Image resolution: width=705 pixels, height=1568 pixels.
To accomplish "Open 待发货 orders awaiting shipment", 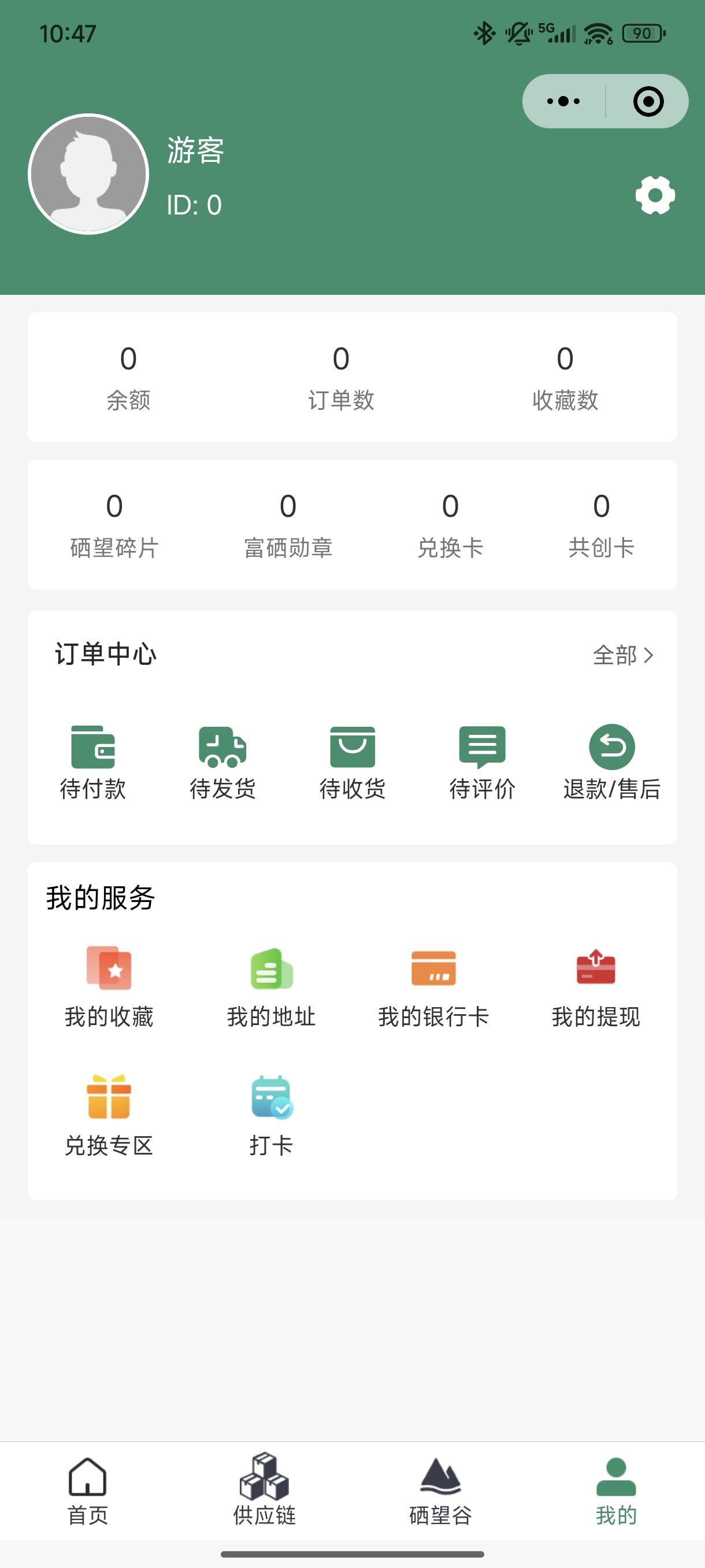I will click(x=222, y=761).
